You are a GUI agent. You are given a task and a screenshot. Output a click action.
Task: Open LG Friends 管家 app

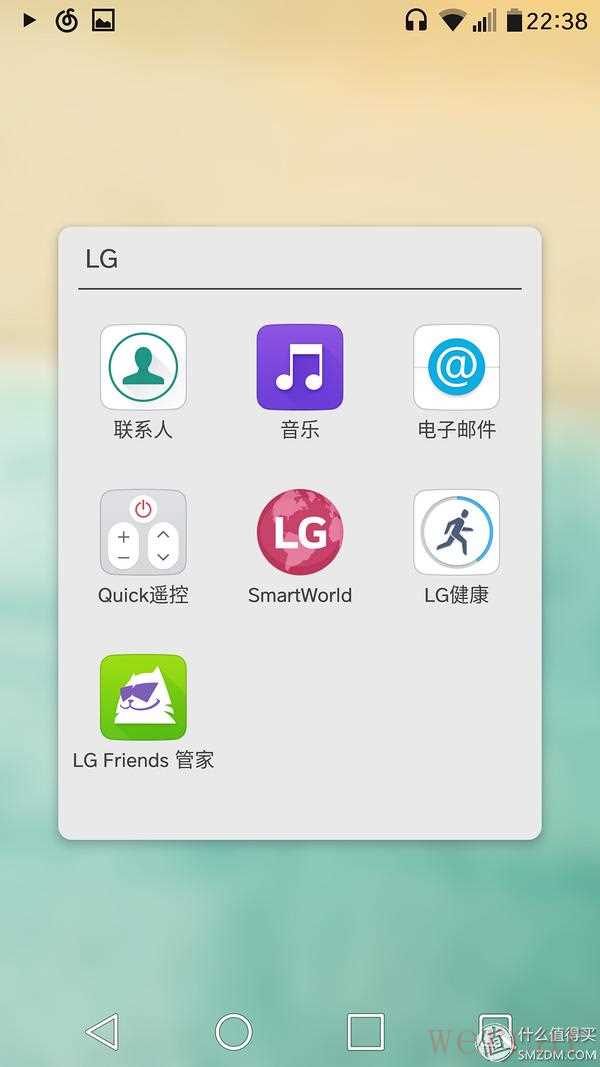(x=143, y=697)
